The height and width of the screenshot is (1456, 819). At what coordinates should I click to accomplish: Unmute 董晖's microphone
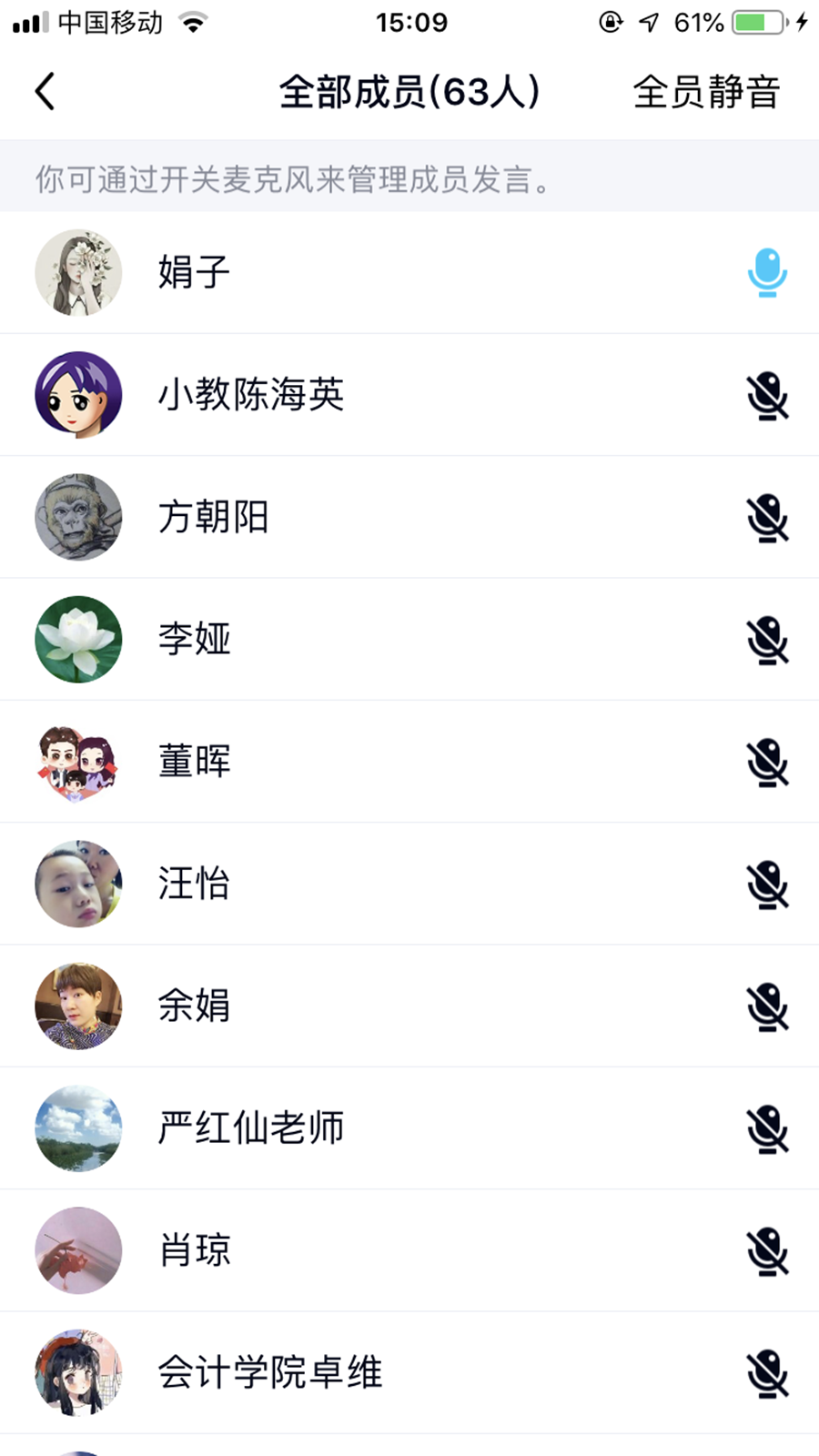[x=767, y=762]
